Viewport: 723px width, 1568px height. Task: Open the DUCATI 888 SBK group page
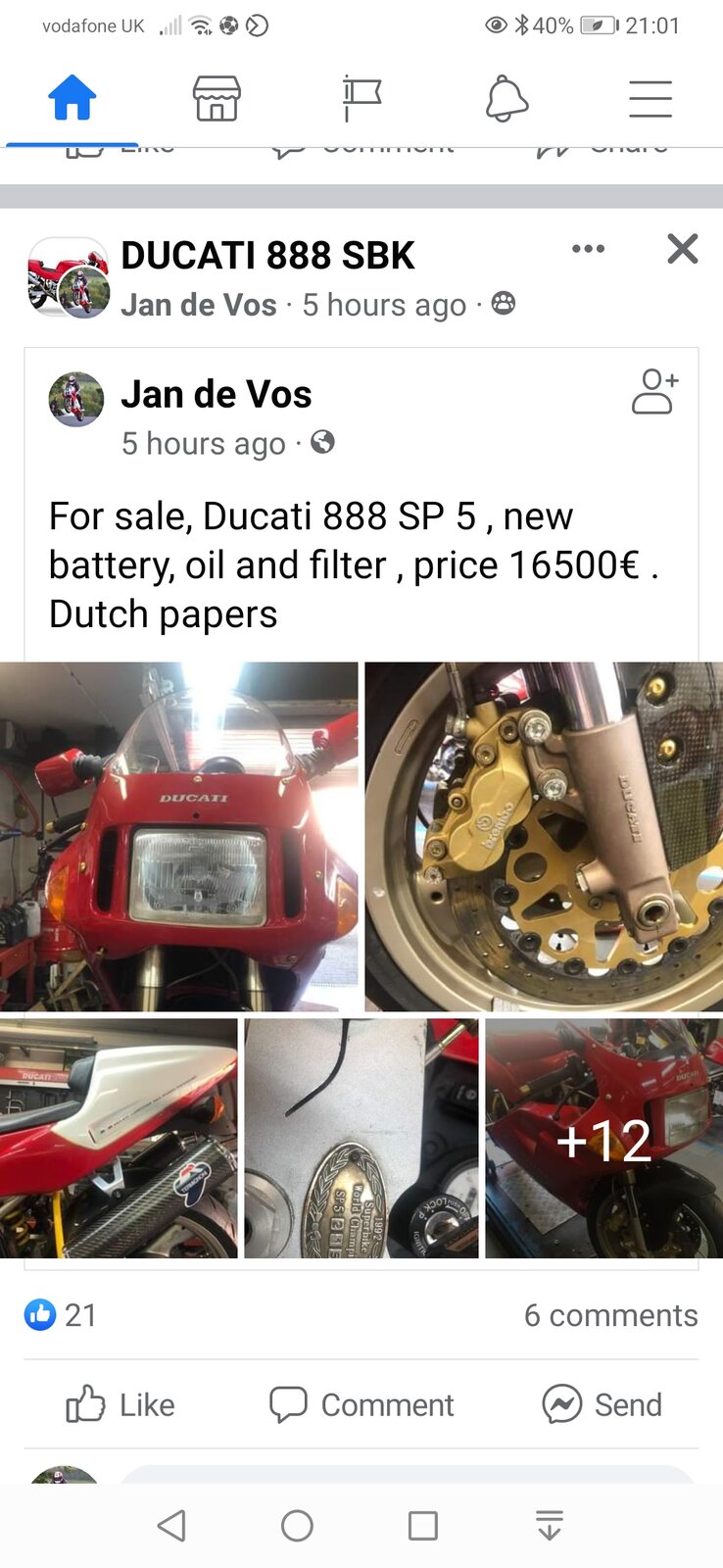tap(267, 256)
